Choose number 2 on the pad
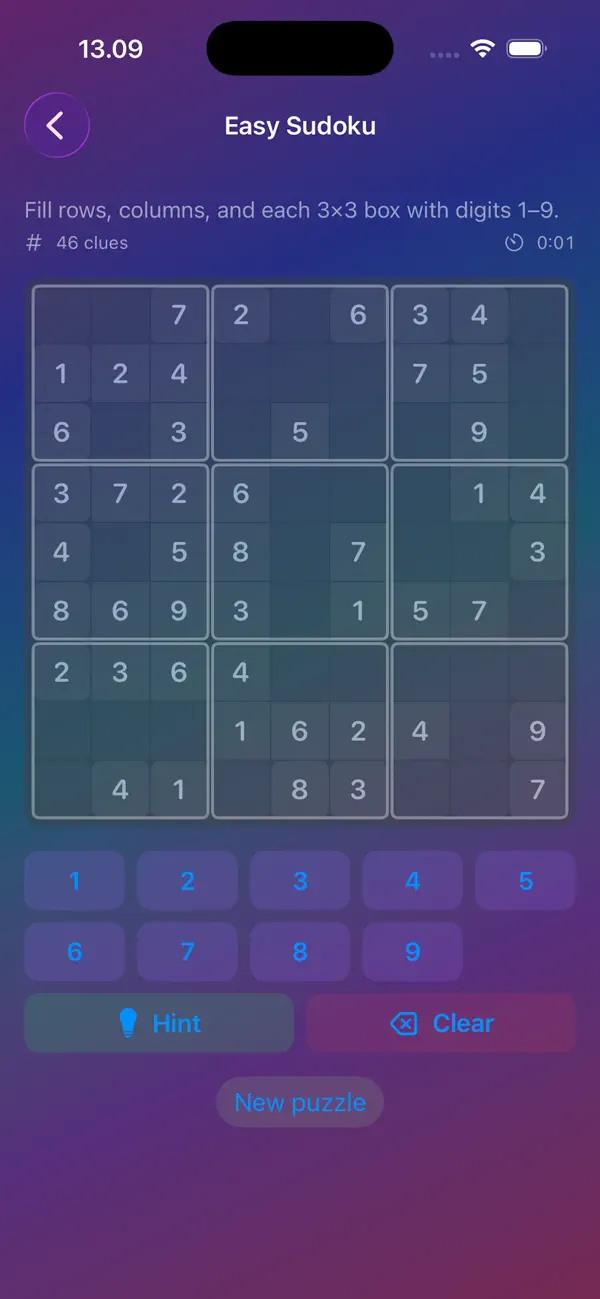 [x=187, y=880]
